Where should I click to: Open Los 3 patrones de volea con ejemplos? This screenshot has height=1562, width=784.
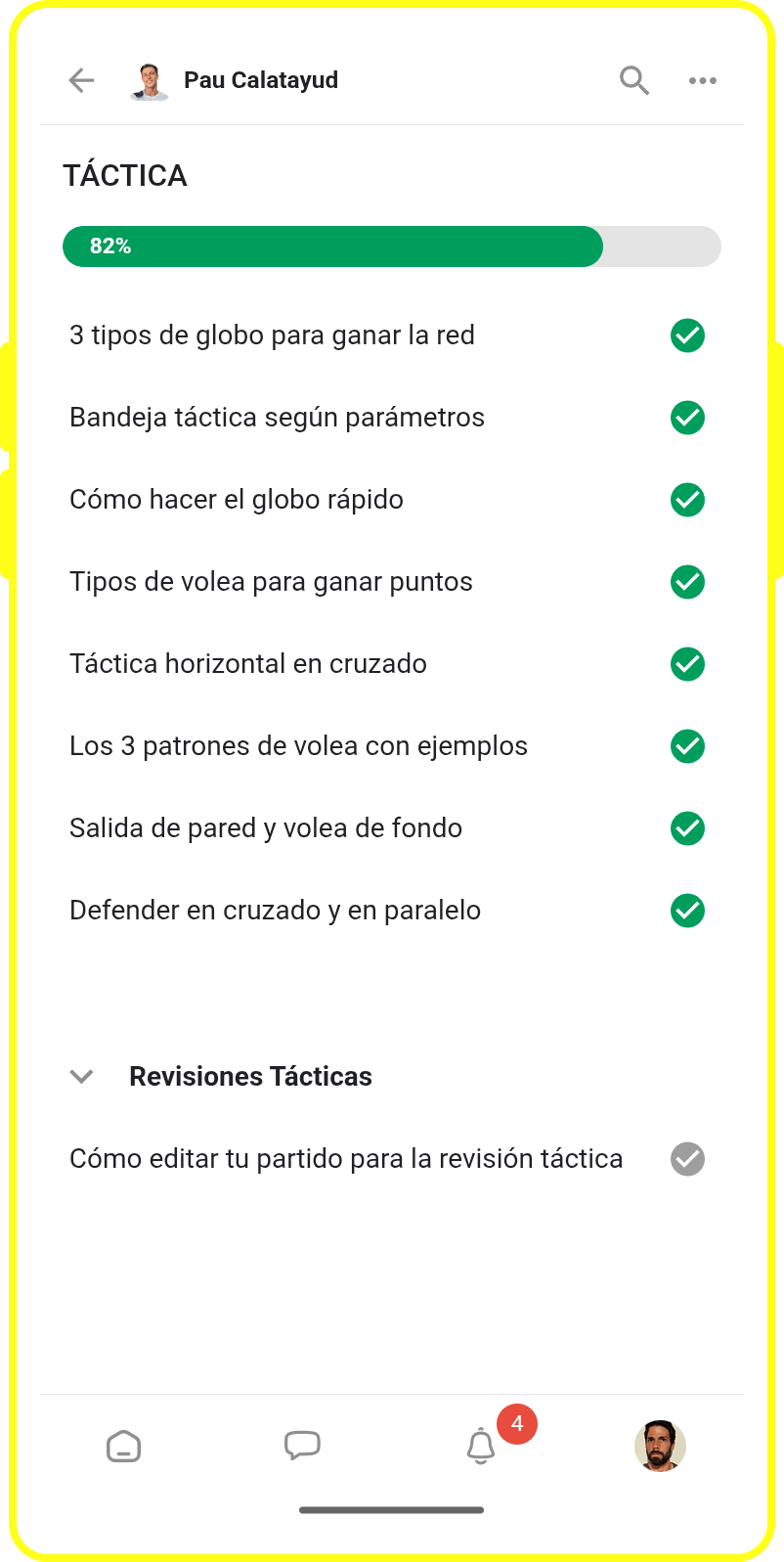click(298, 746)
